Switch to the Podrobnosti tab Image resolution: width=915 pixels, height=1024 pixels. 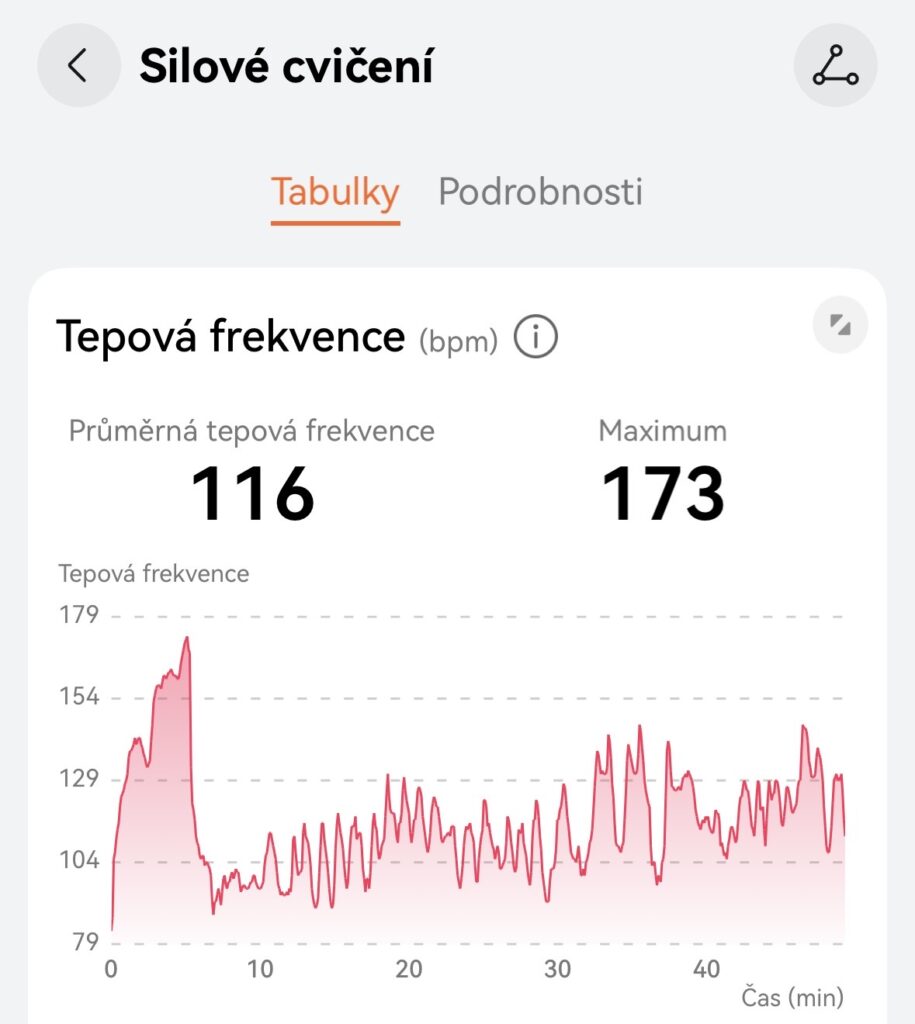tap(540, 191)
